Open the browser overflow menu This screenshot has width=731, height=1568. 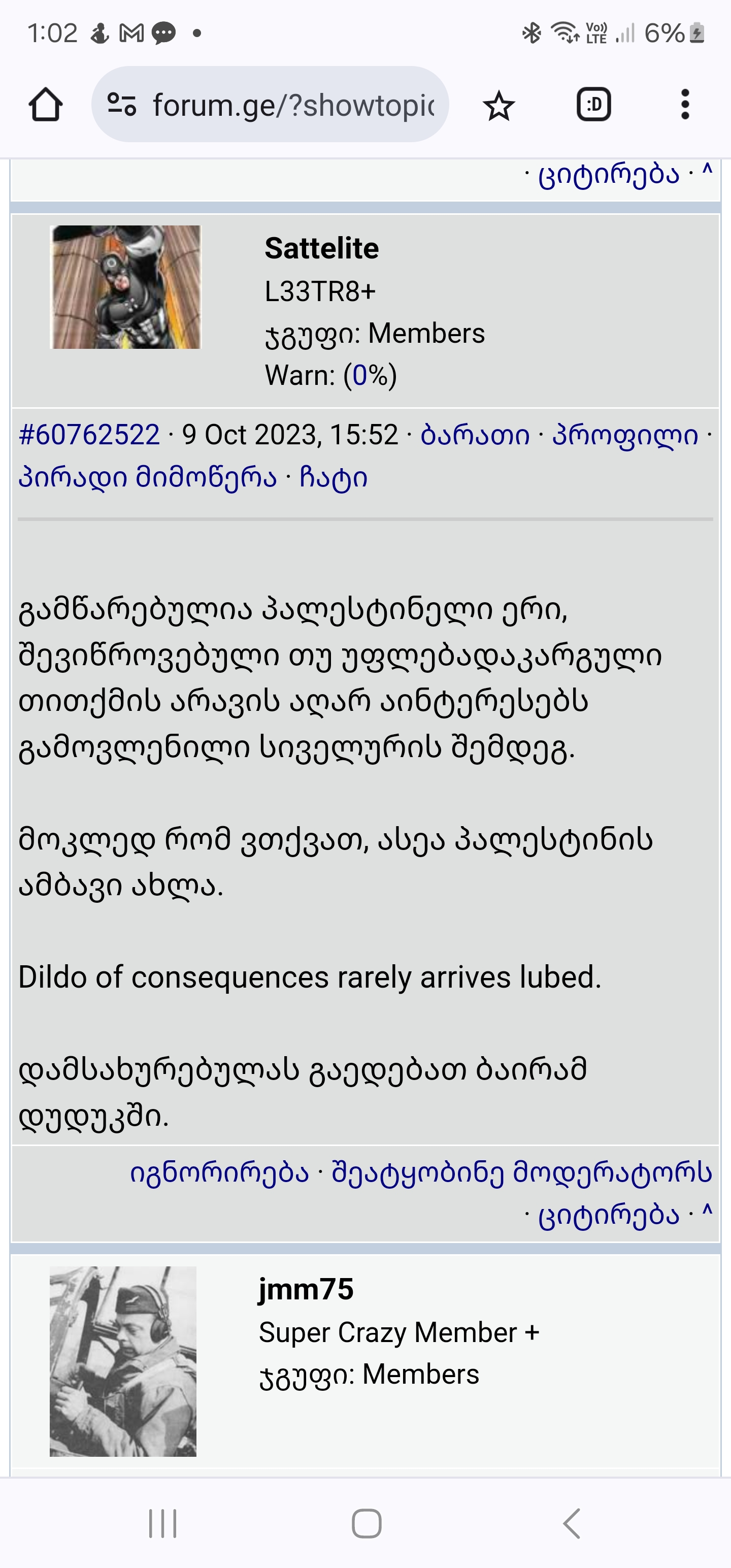(685, 105)
